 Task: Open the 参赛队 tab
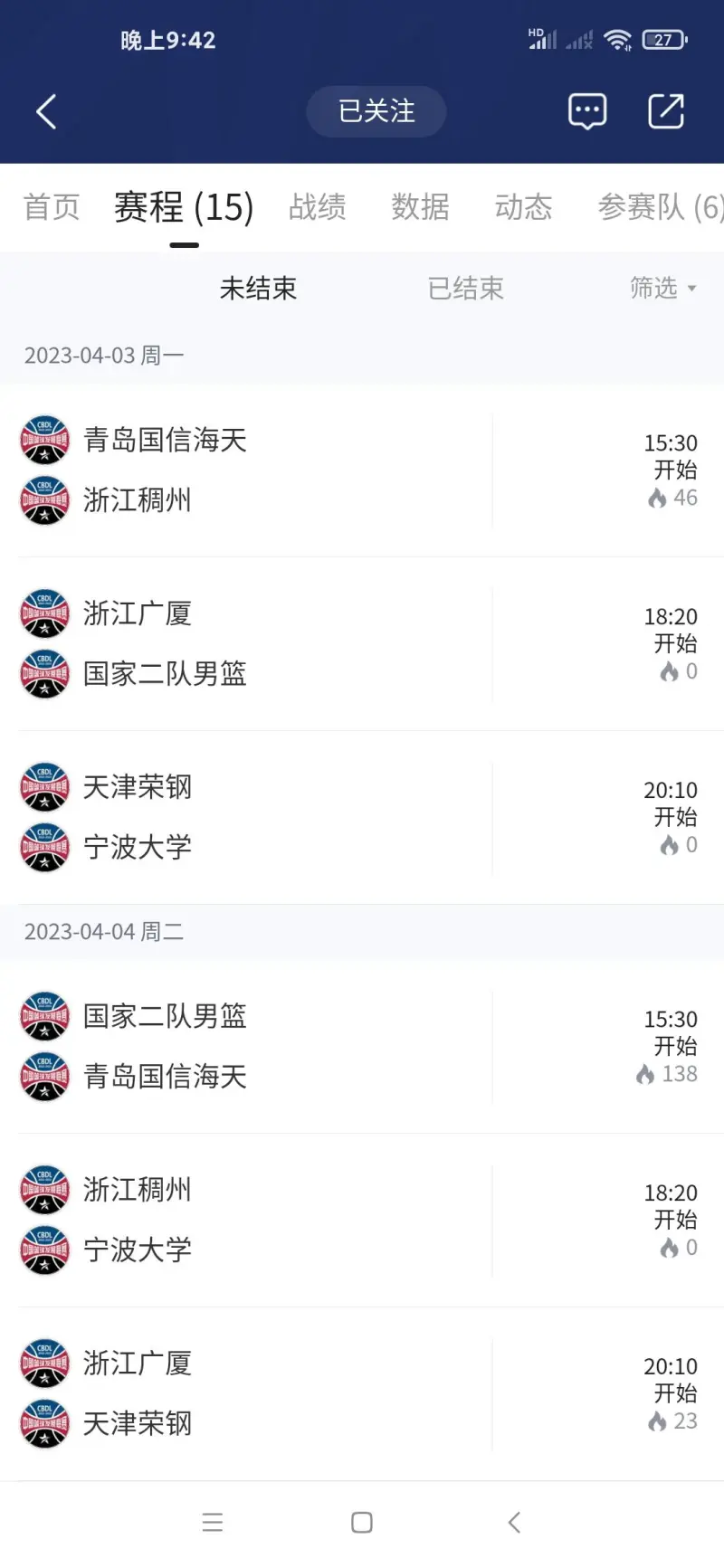coord(661,207)
